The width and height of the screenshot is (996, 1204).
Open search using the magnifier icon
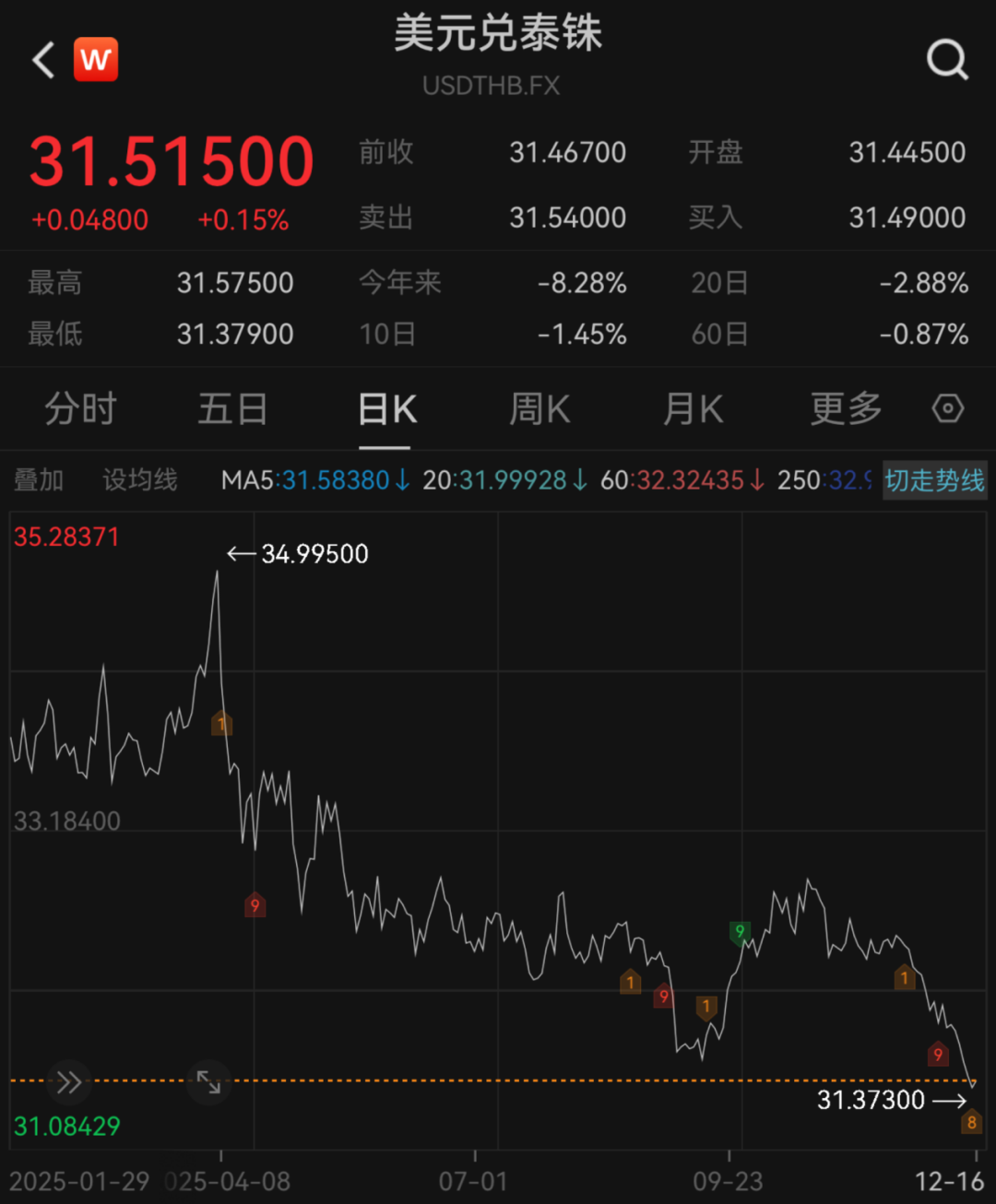[x=948, y=59]
